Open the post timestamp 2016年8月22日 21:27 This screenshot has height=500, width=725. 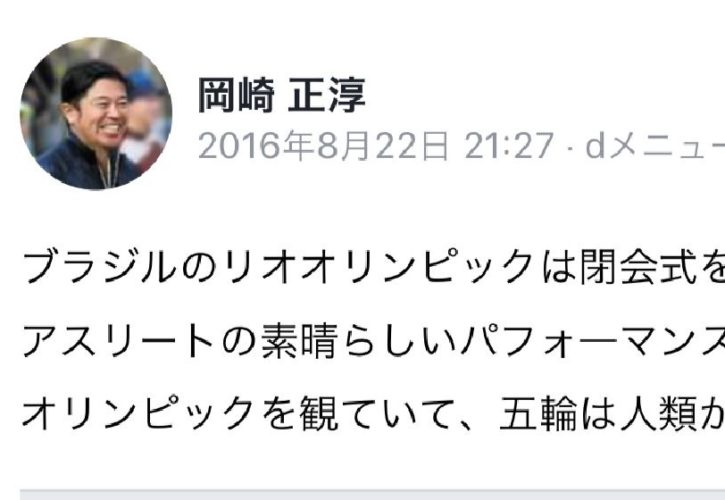click(375, 146)
